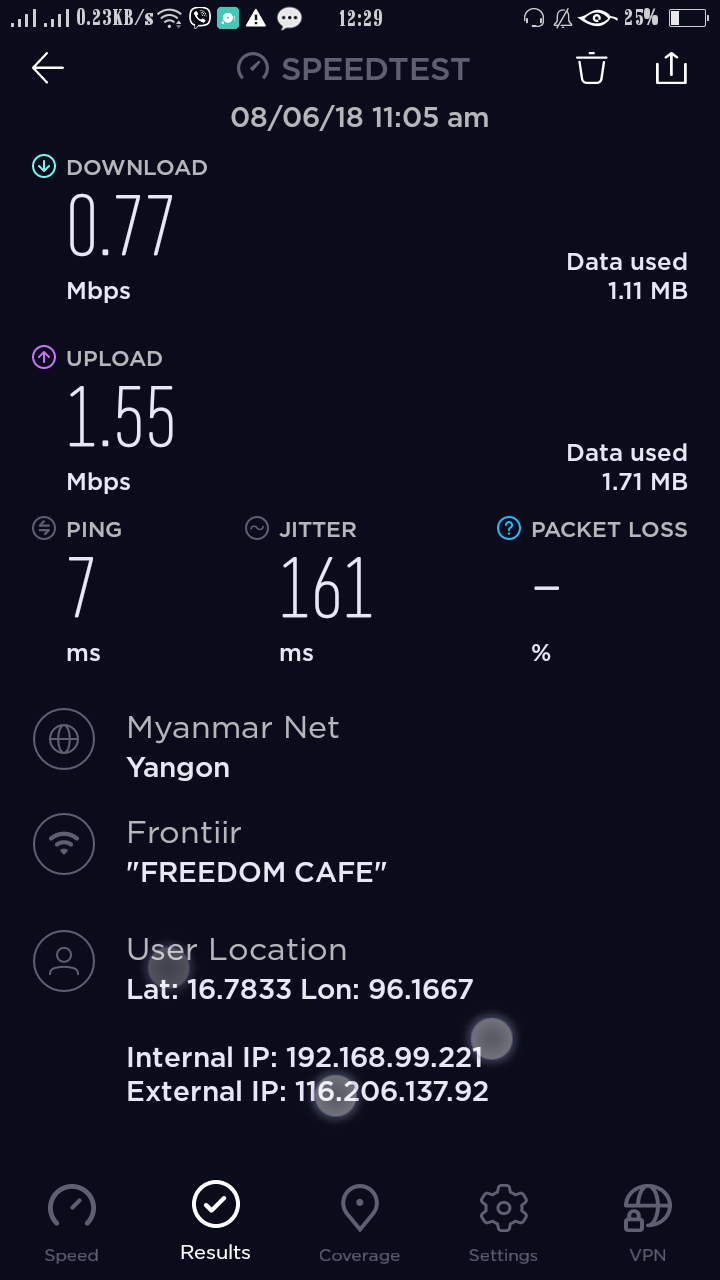
Task: Go to the Settings tab
Action: click(503, 1223)
